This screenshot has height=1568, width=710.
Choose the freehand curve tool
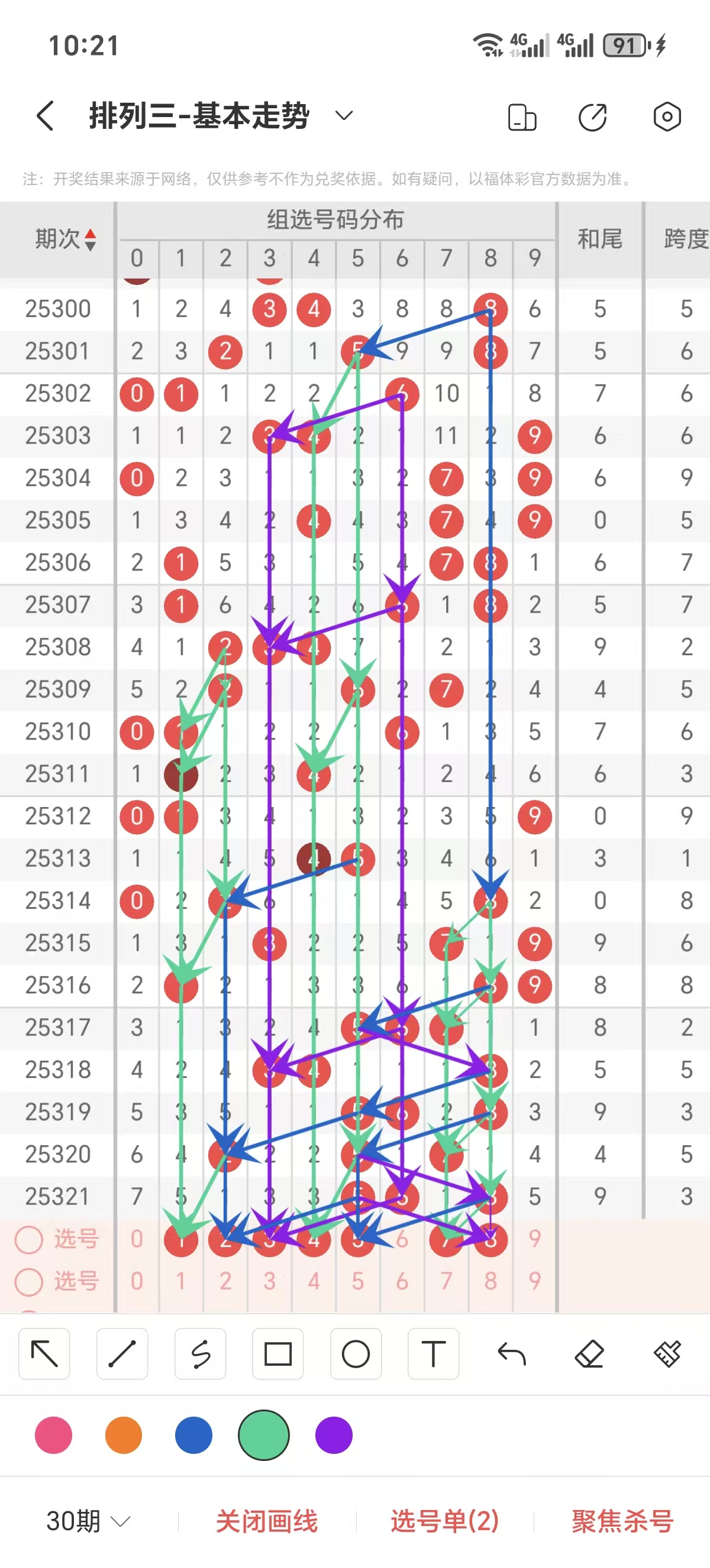click(201, 1354)
